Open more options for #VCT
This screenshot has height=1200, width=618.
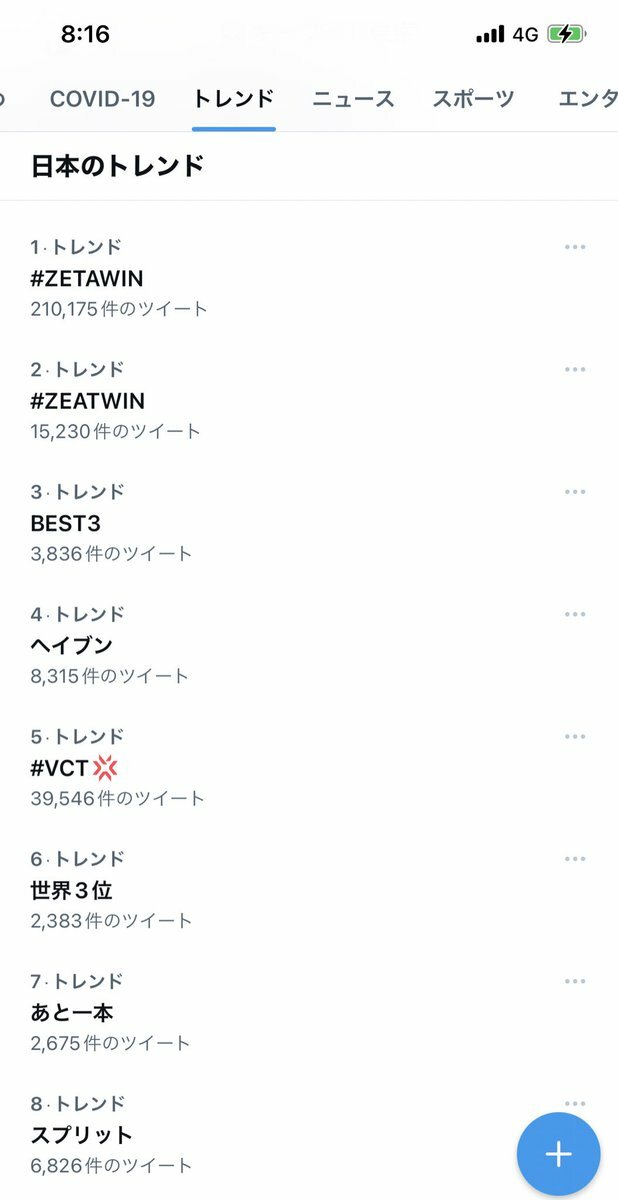click(x=575, y=736)
